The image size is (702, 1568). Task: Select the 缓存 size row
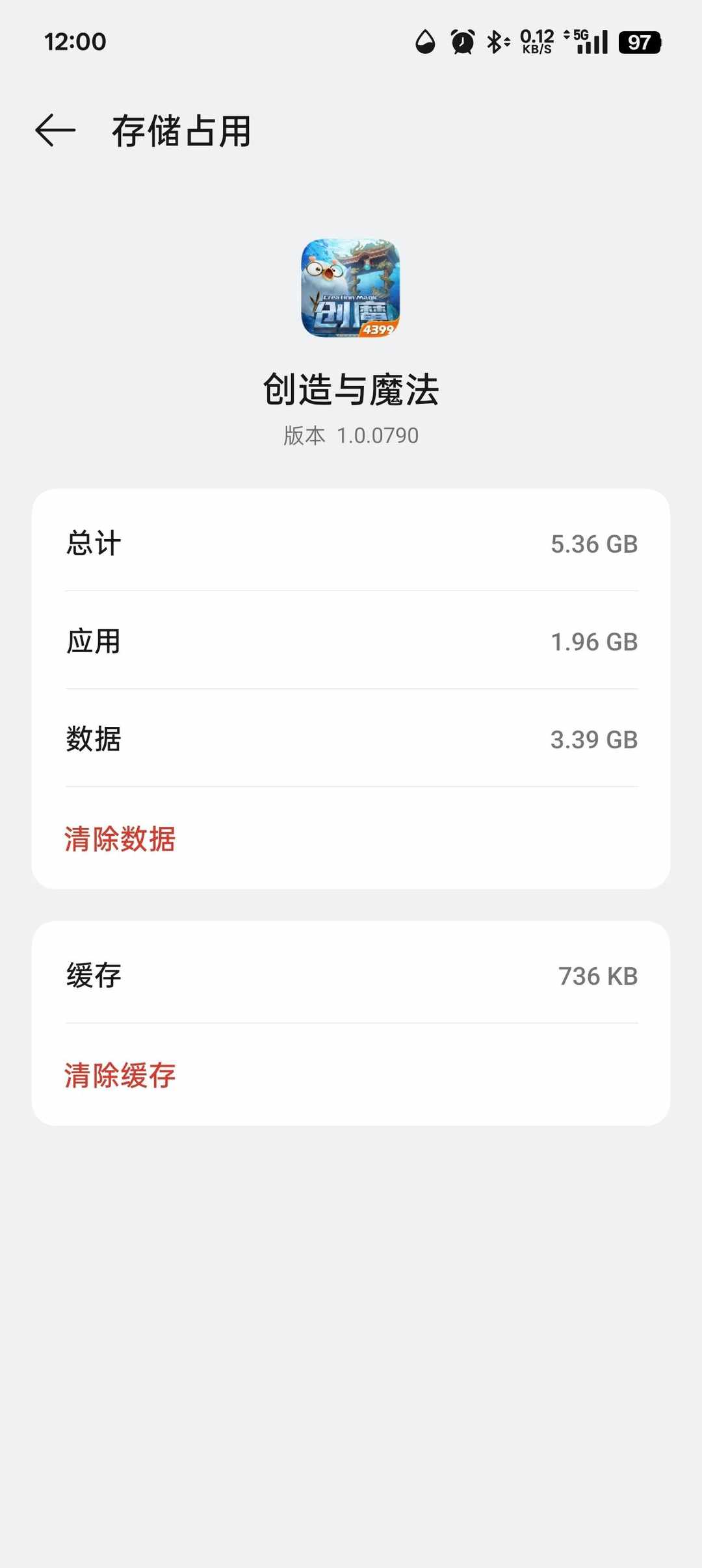point(351,976)
